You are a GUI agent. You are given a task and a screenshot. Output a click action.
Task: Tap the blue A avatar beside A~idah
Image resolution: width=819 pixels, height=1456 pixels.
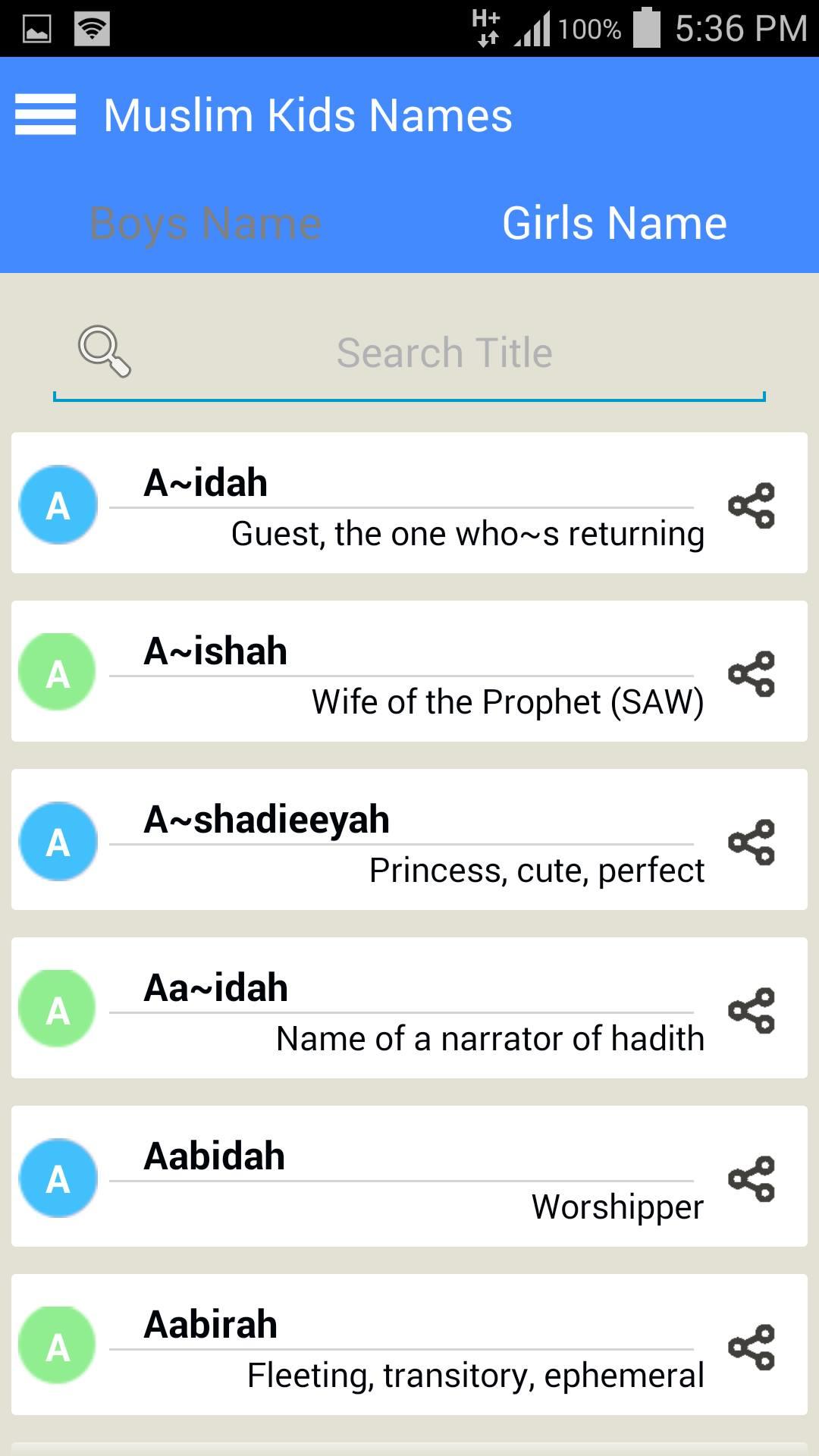tap(58, 504)
